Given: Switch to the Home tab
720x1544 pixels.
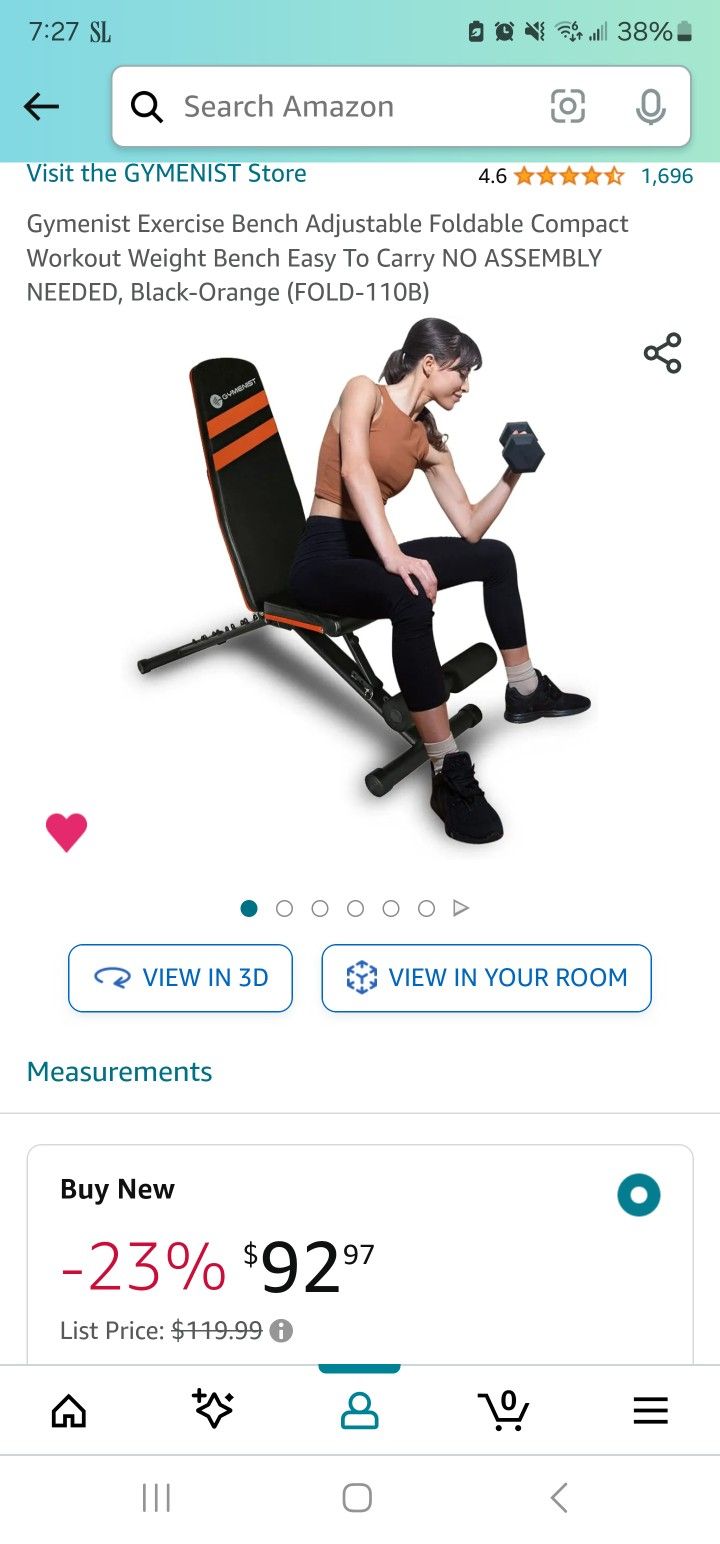Looking at the screenshot, I should click(x=69, y=1411).
